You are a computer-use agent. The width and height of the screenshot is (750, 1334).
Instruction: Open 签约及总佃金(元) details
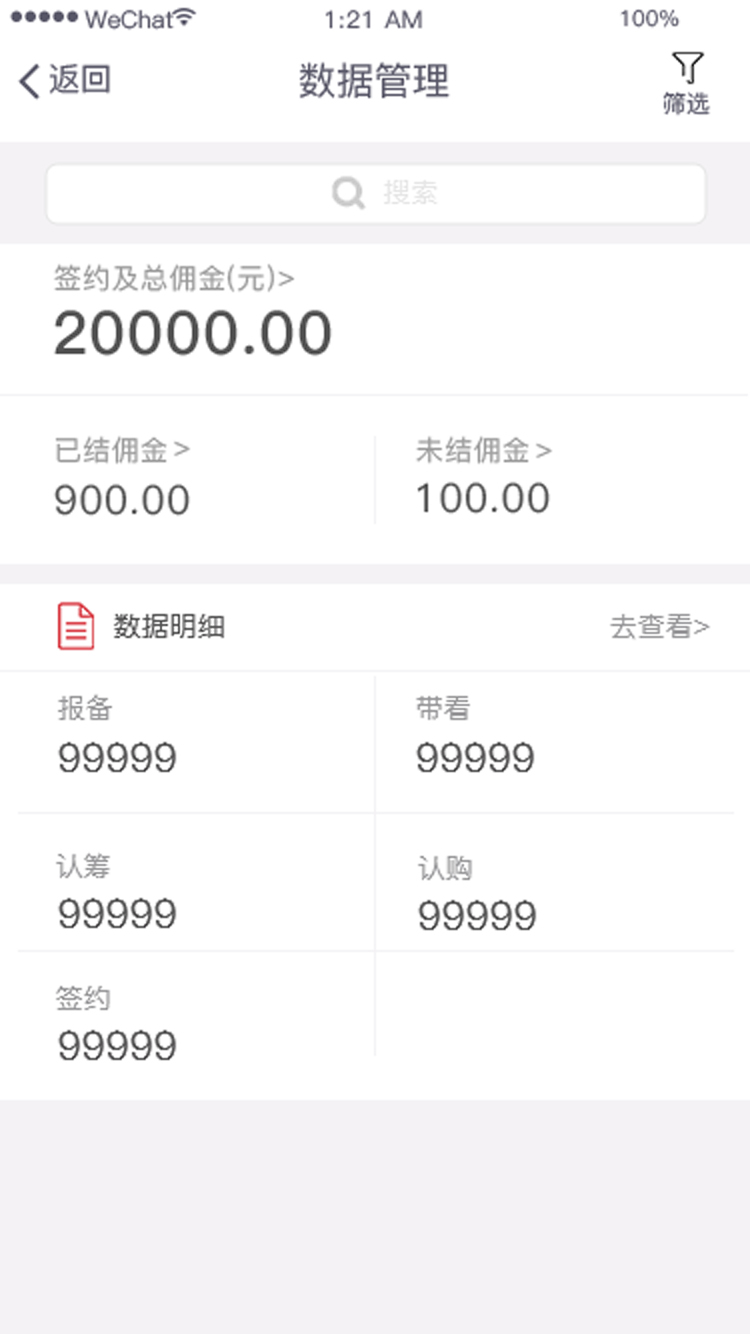tap(174, 279)
